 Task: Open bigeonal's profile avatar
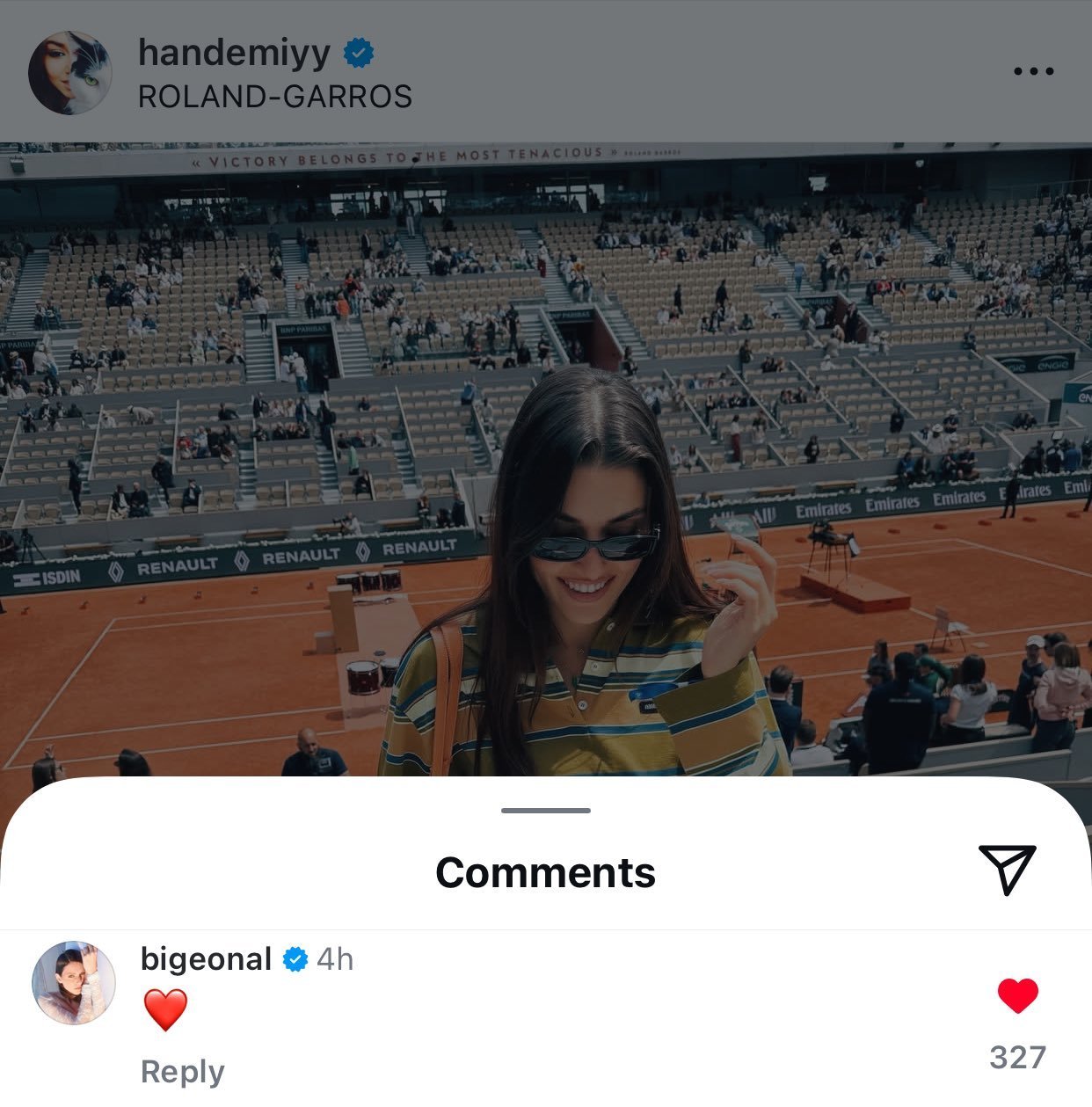tap(74, 982)
